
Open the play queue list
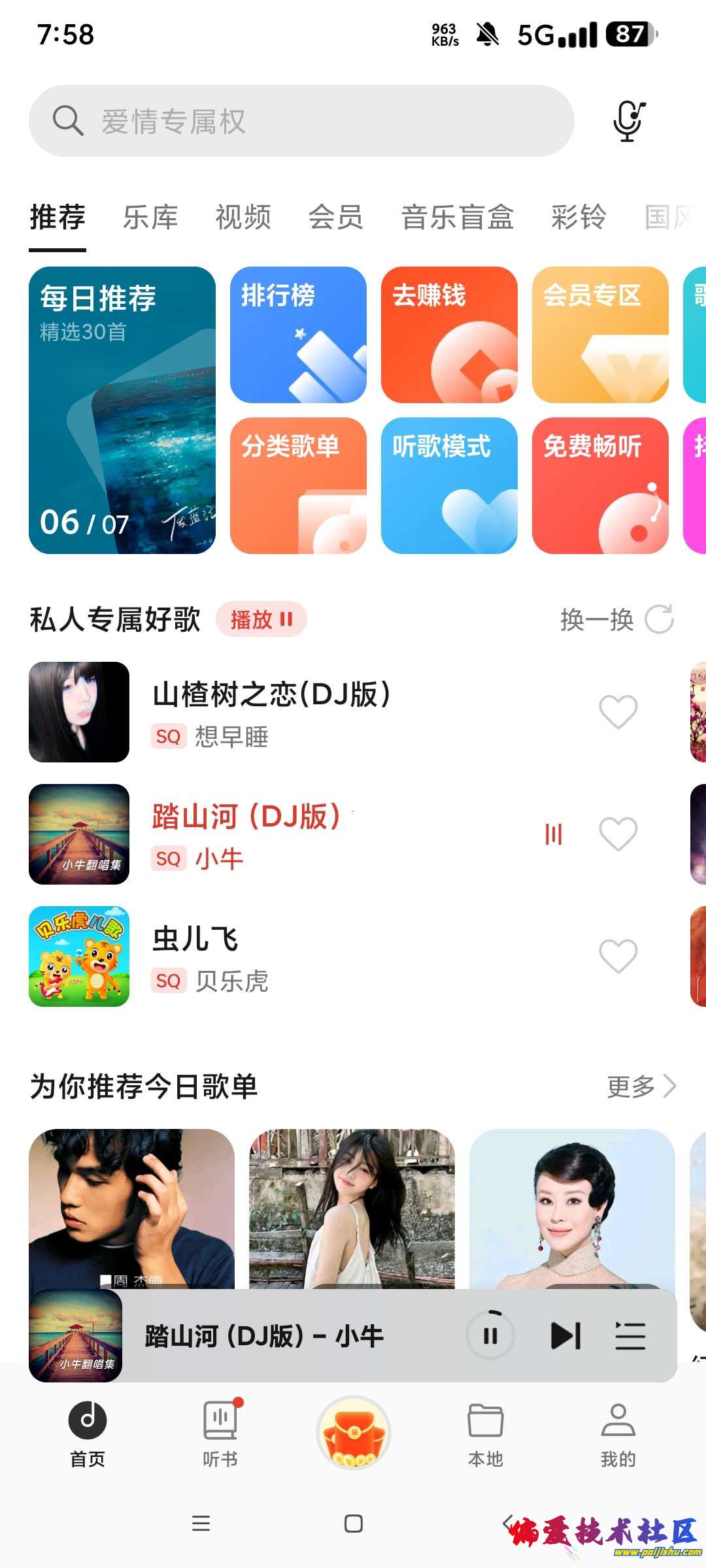630,1335
